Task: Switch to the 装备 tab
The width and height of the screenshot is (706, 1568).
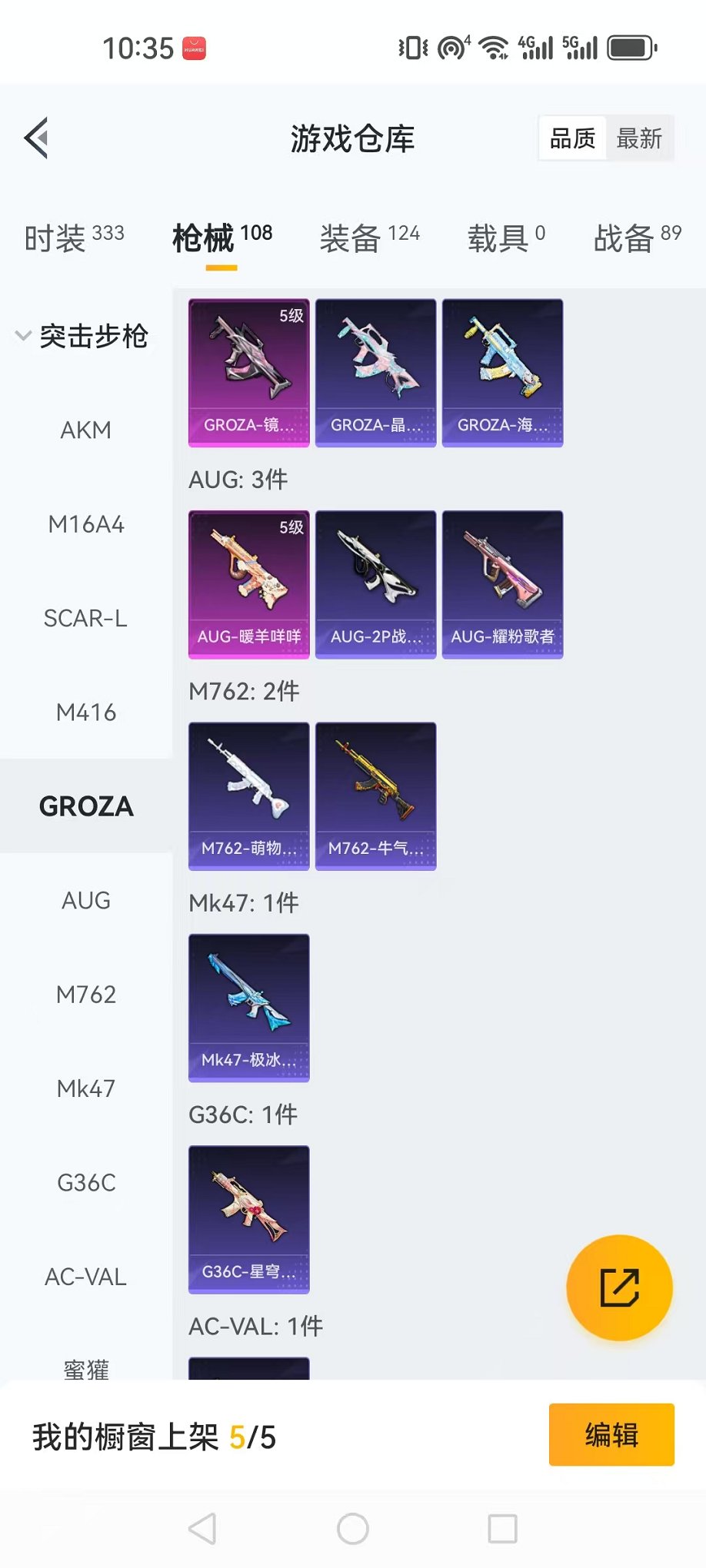Action: 369,238
